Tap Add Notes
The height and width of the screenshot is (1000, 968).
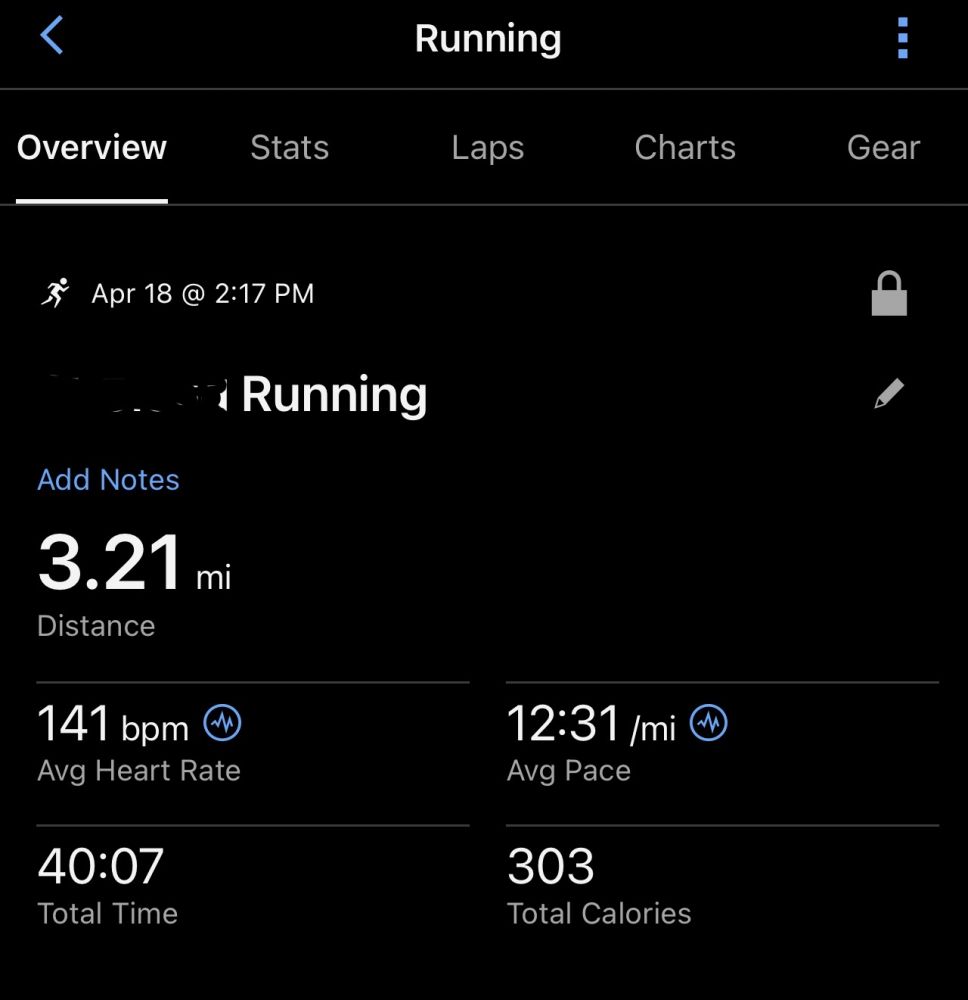pyautogui.click(x=108, y=480)
